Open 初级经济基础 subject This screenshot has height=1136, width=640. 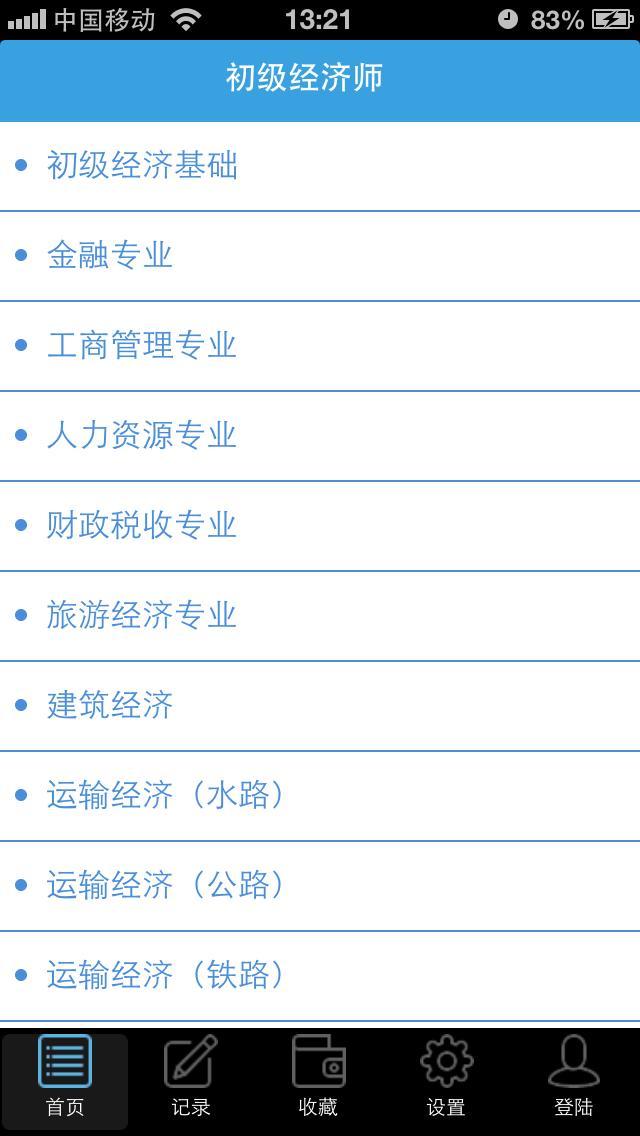320,167
